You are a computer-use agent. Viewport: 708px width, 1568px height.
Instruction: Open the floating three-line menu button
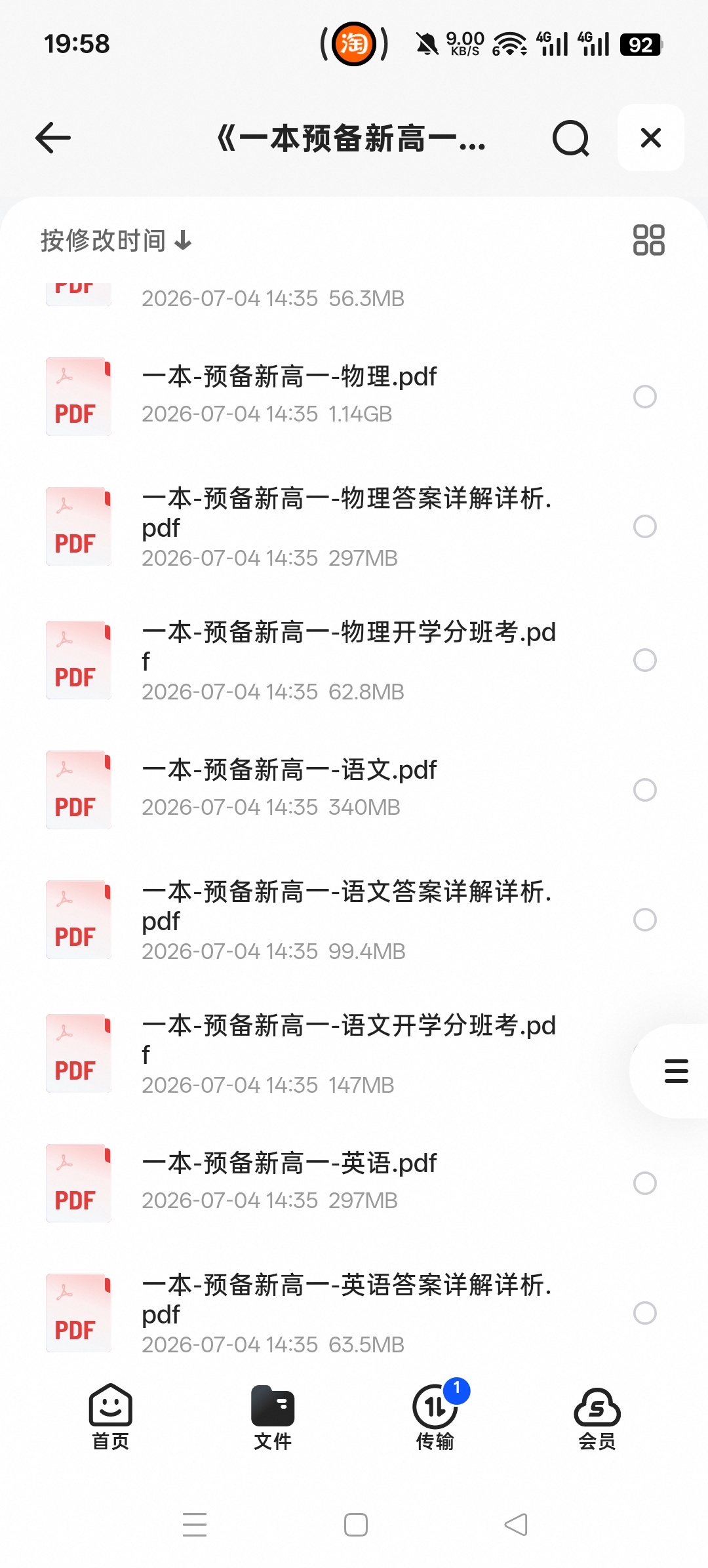[x=676, y=1070]
